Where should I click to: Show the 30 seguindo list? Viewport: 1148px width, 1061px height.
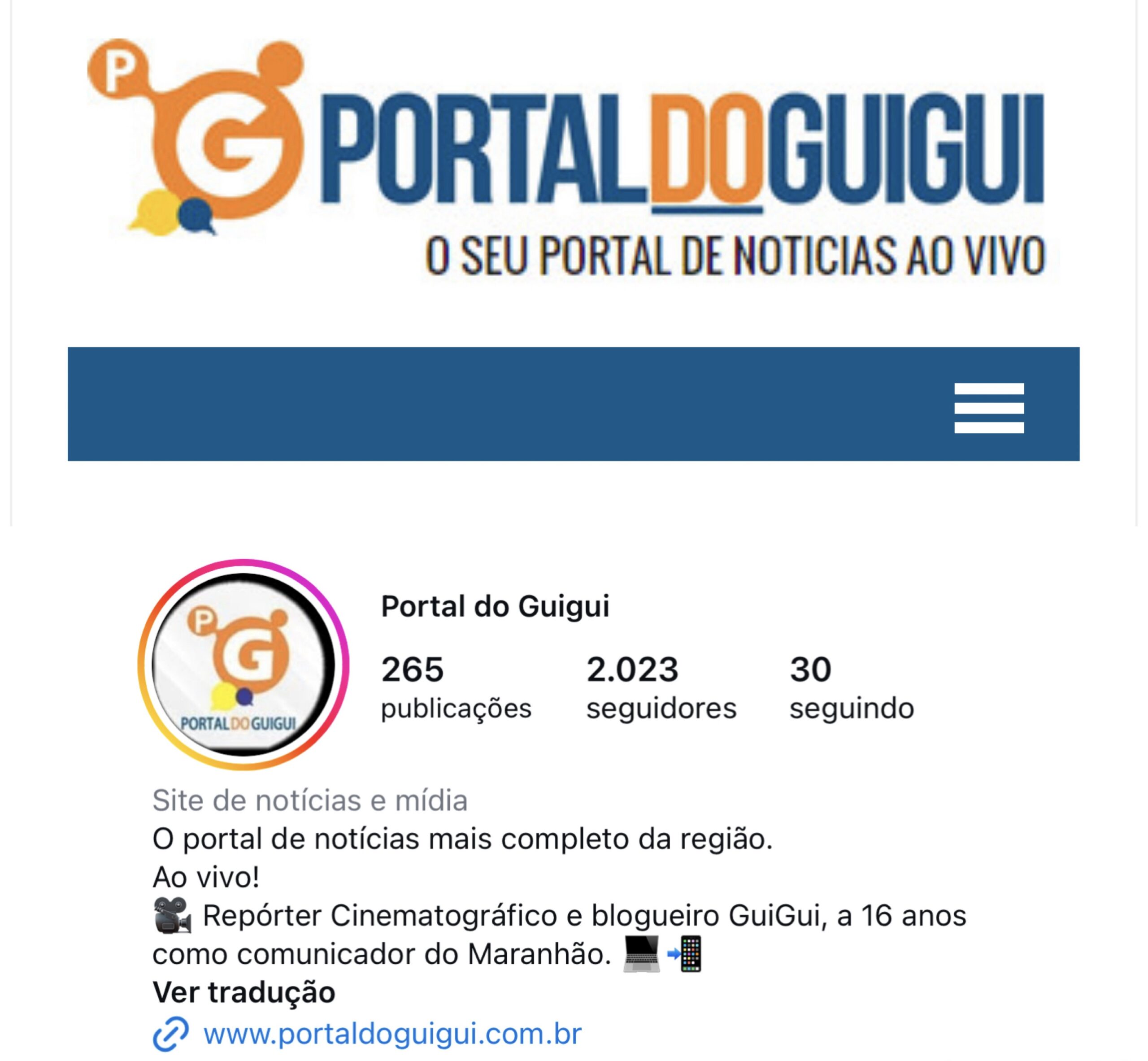click(851, 687)
